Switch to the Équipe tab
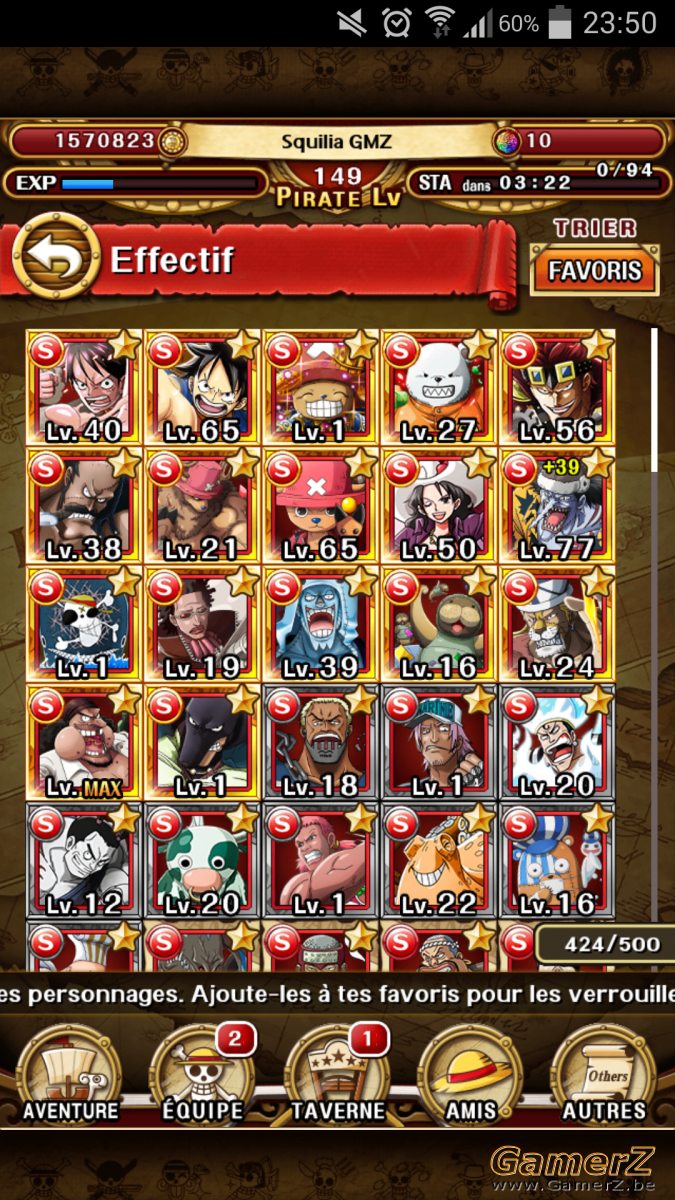The height and width of the screenshot is (1200, 675). (x=203, y=1073)
